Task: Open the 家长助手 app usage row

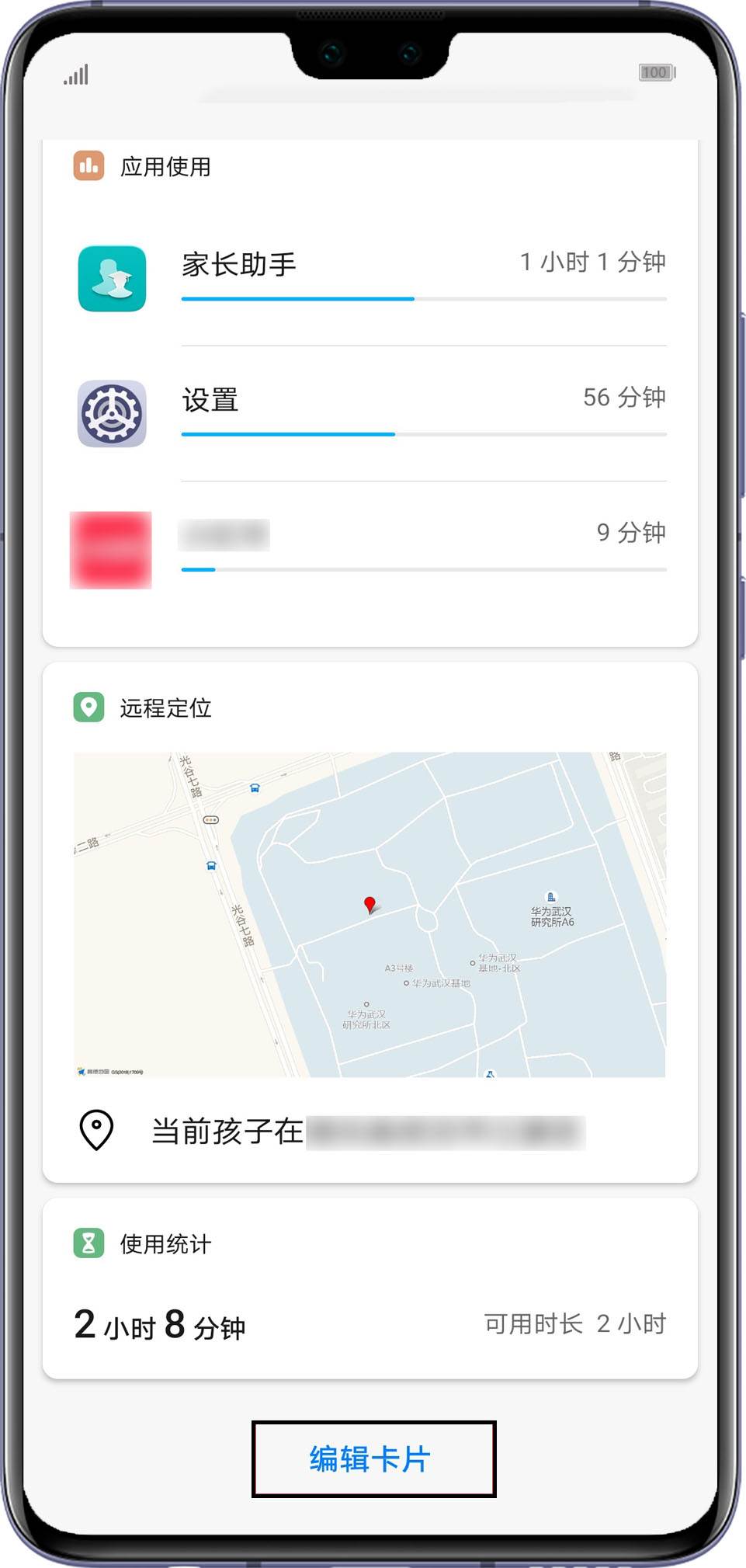Action: 371,278
